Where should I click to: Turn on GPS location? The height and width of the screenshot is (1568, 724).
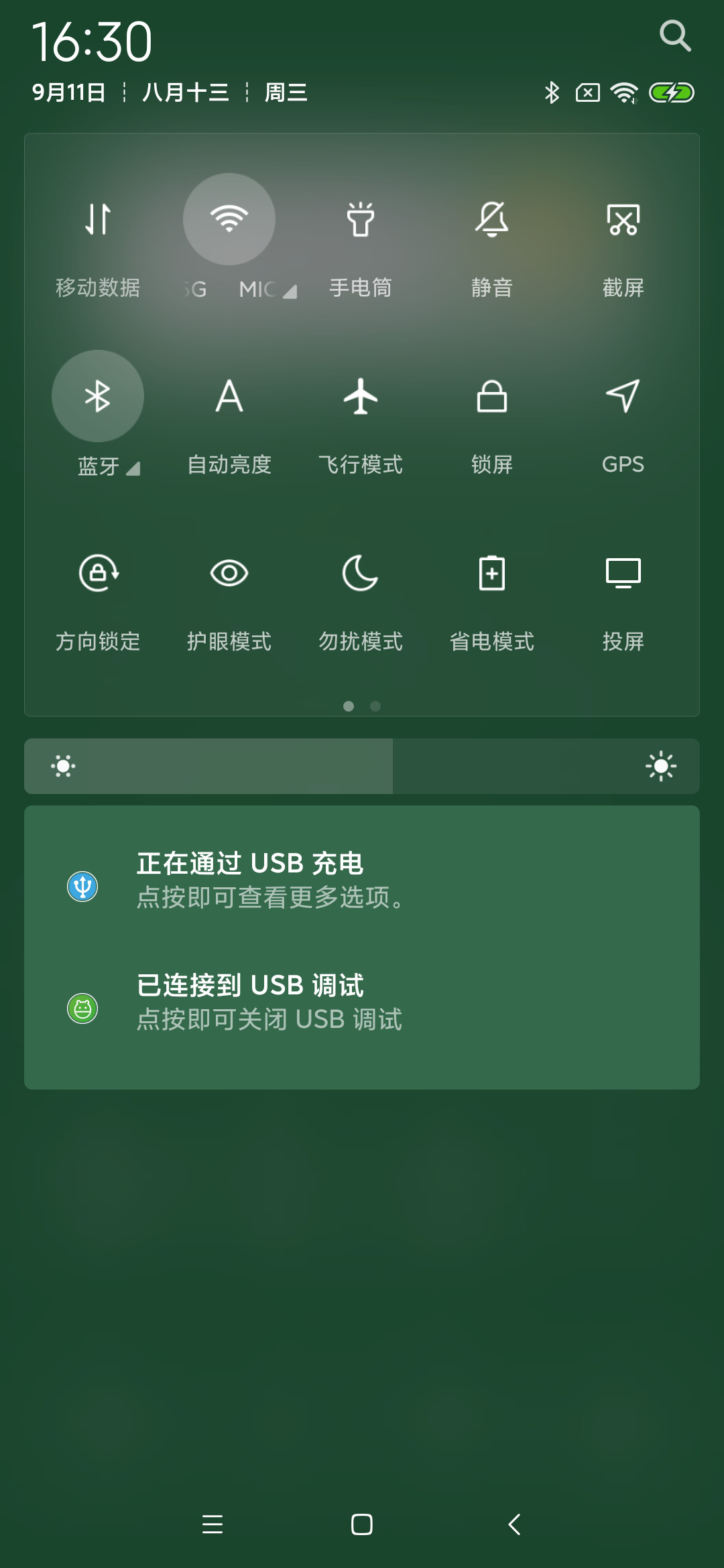click(x=623, y=396)
